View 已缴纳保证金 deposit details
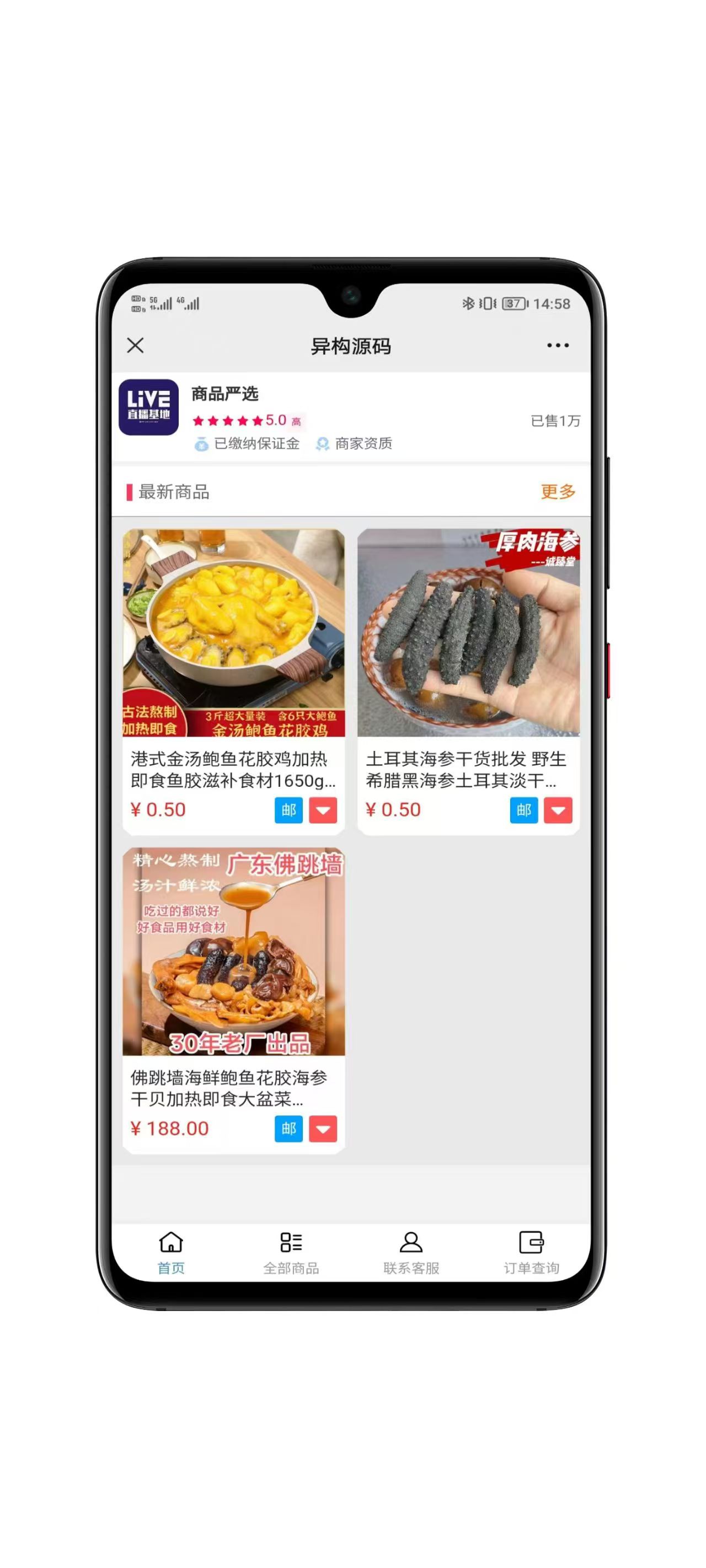 tap(247, 443)
